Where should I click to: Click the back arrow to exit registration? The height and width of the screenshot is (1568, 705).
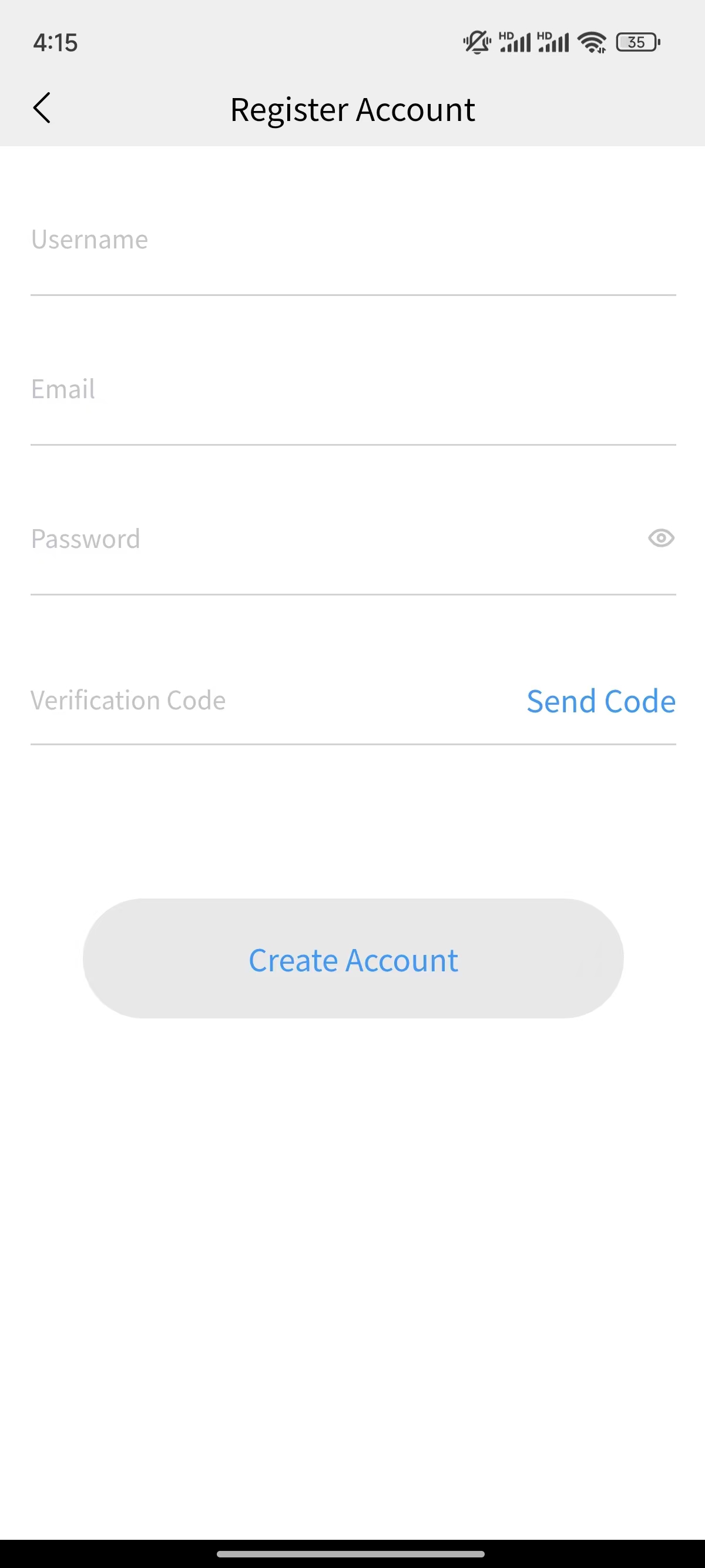[41, 108]
